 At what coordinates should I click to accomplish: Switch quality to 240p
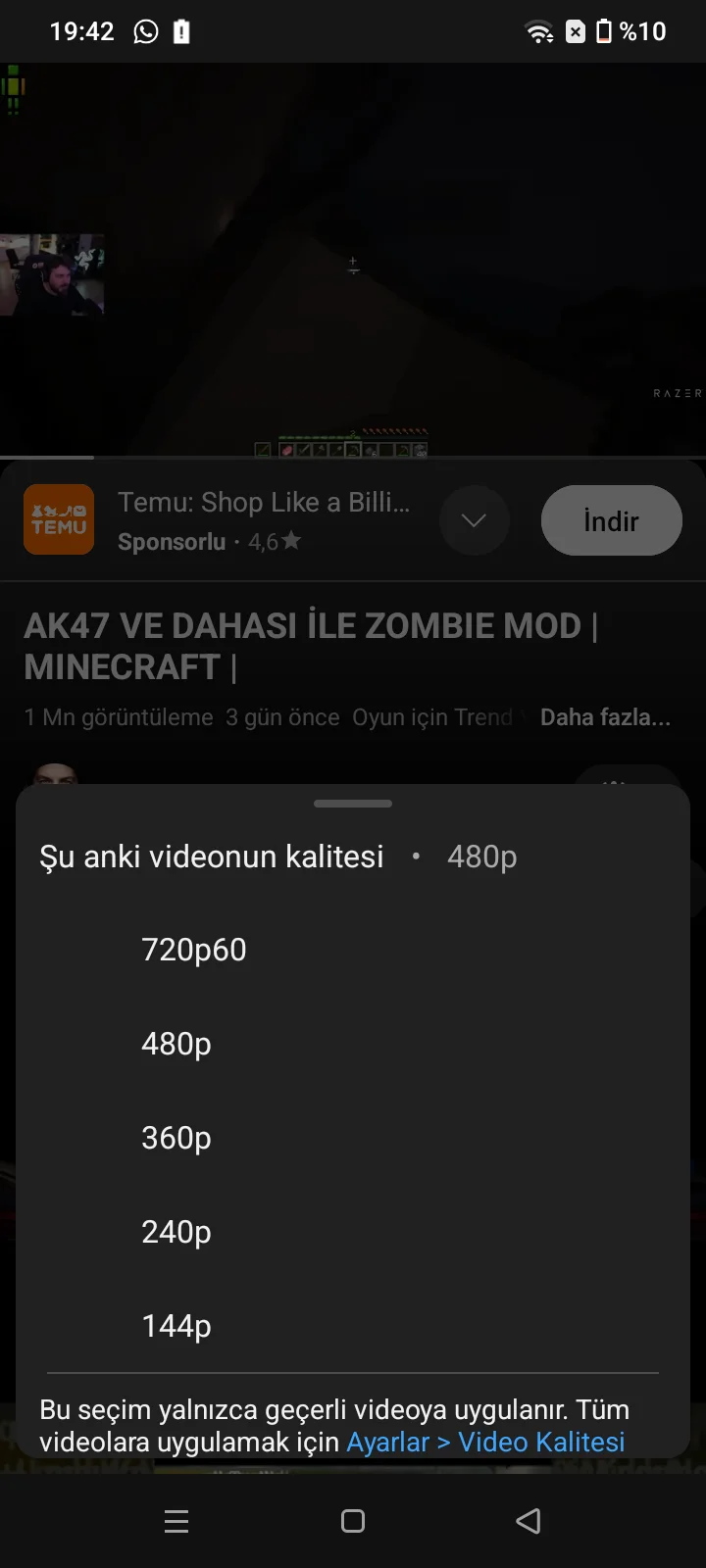point(176,1232)
